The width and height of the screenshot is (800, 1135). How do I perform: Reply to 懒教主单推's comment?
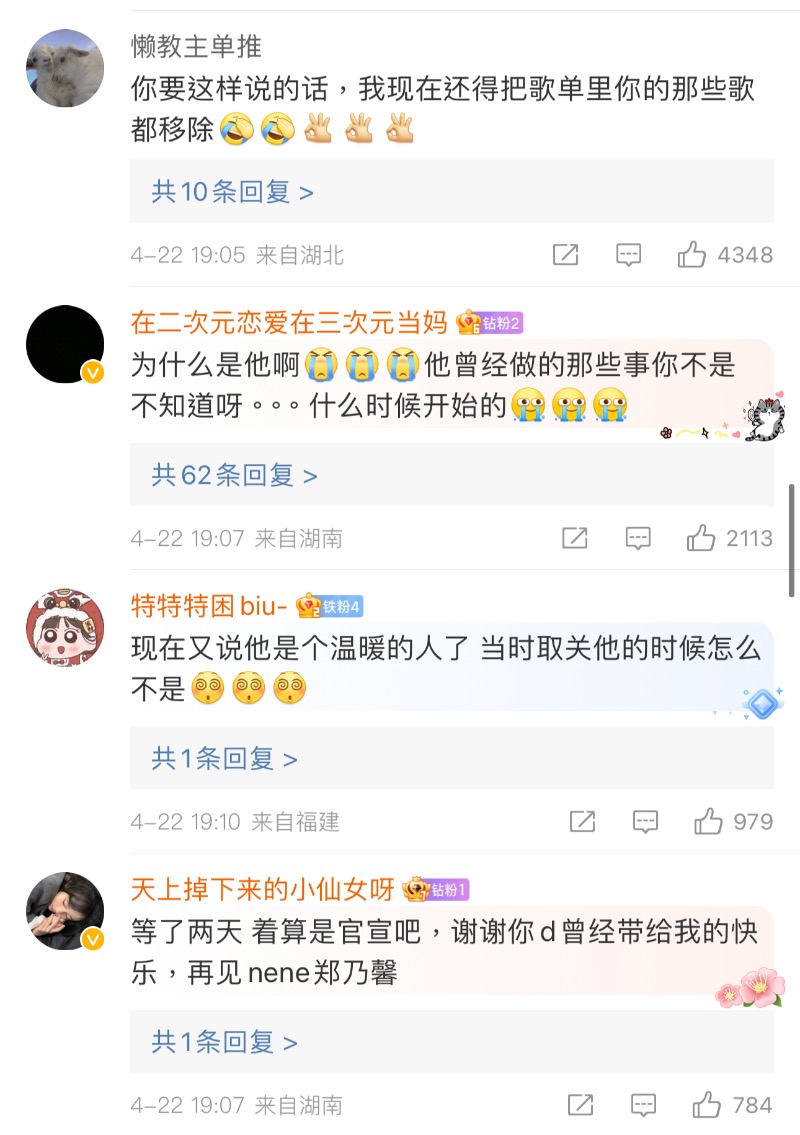click(x=628, y=255)
